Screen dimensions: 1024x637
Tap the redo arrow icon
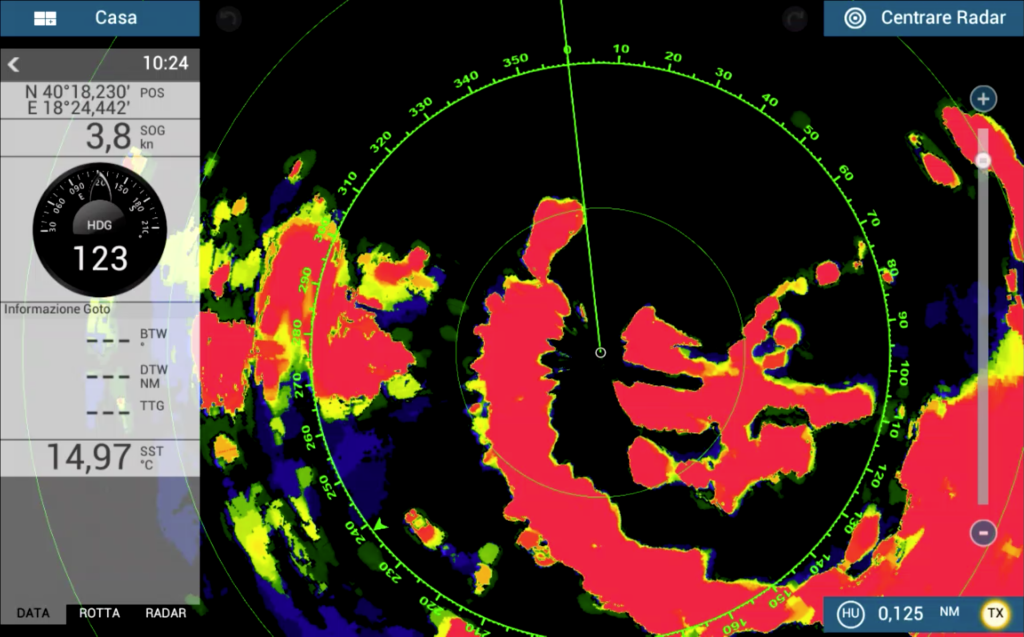795,18
